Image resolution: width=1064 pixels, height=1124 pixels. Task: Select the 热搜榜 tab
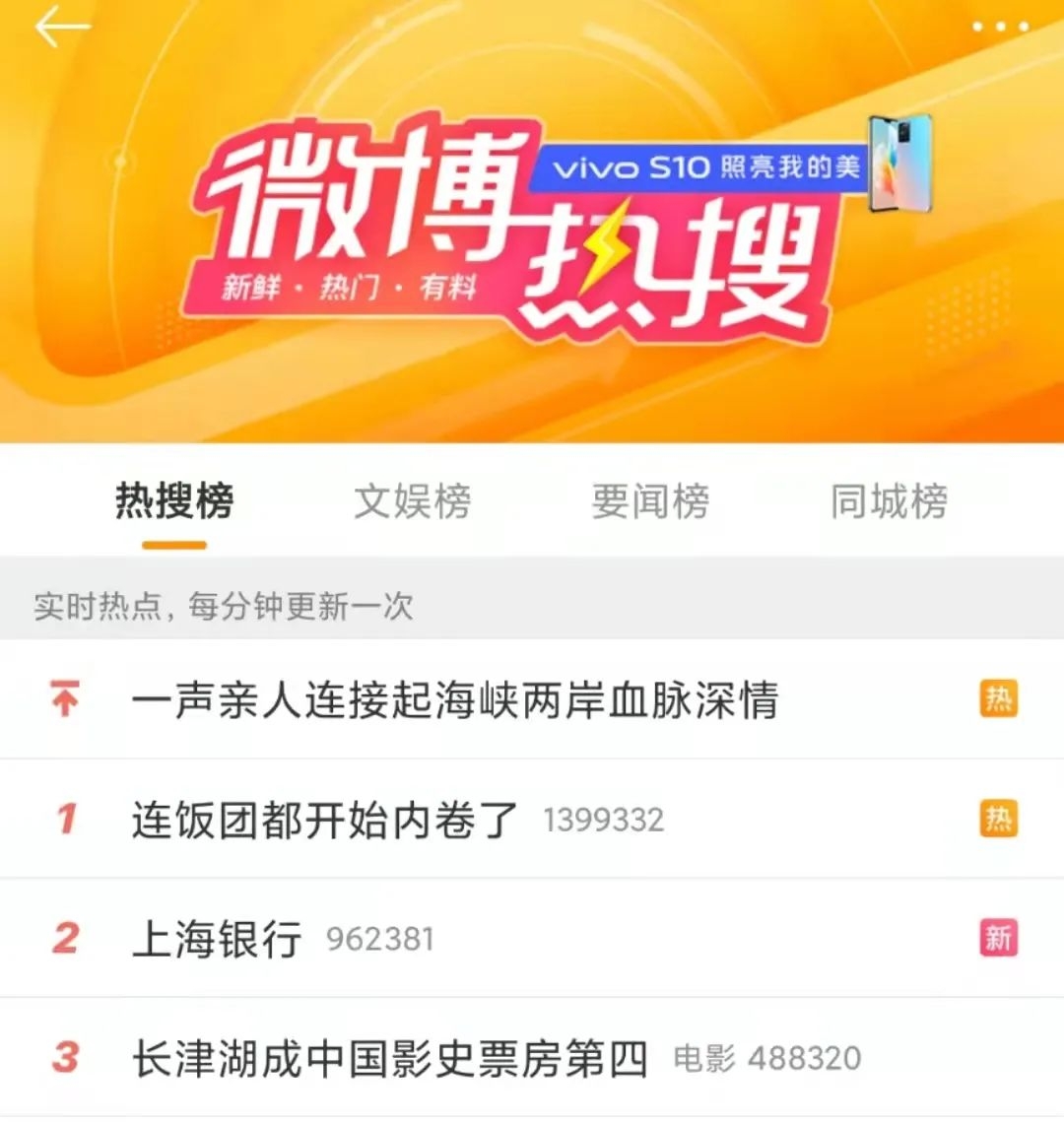[x=174, y=501]
